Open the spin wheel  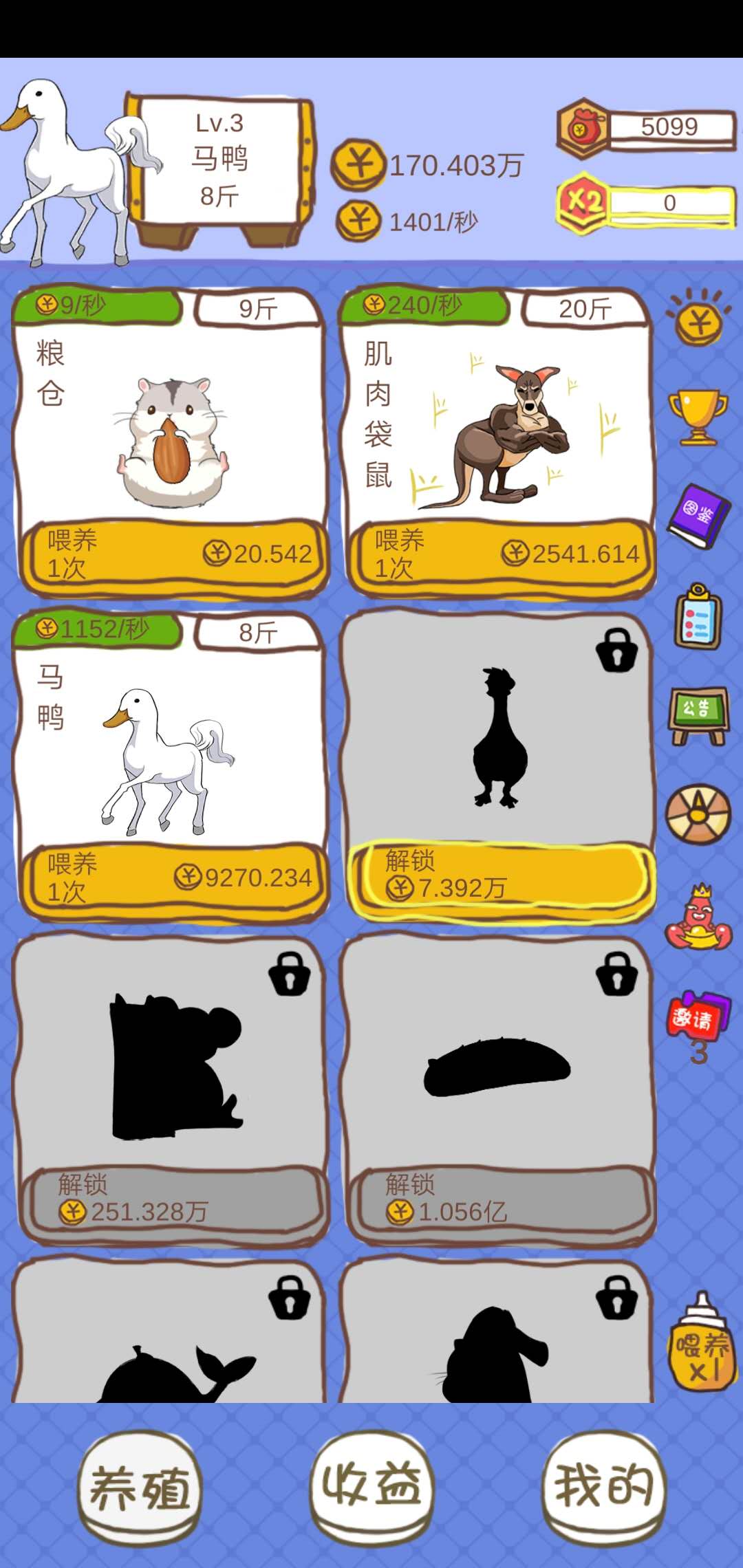pos(698,814)
